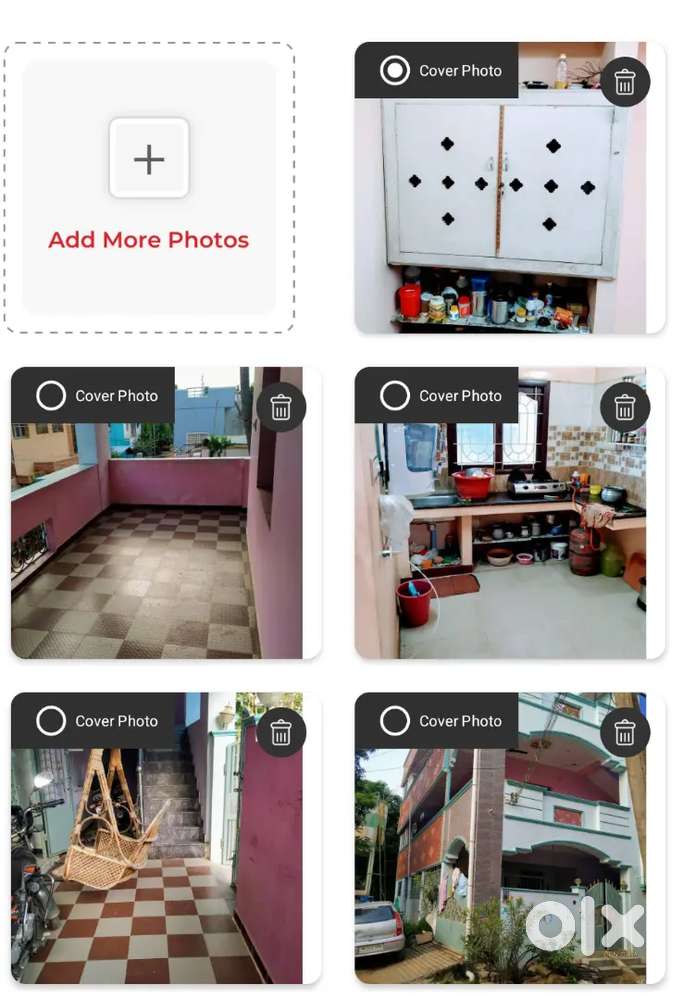
Task: Delete the kitchen counter photo
Action: [625, 407]
